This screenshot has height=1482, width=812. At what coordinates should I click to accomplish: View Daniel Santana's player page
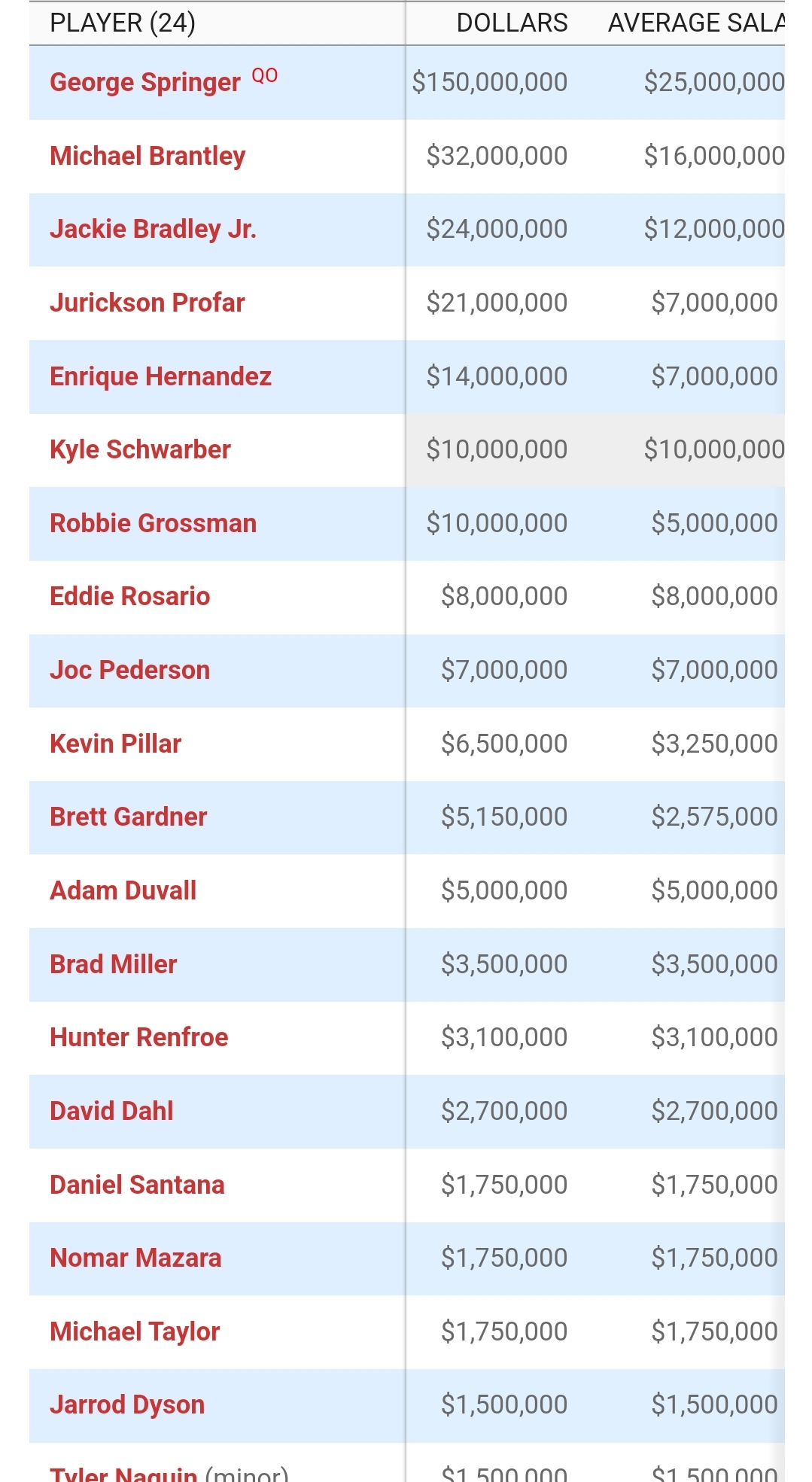point(137,1185)
